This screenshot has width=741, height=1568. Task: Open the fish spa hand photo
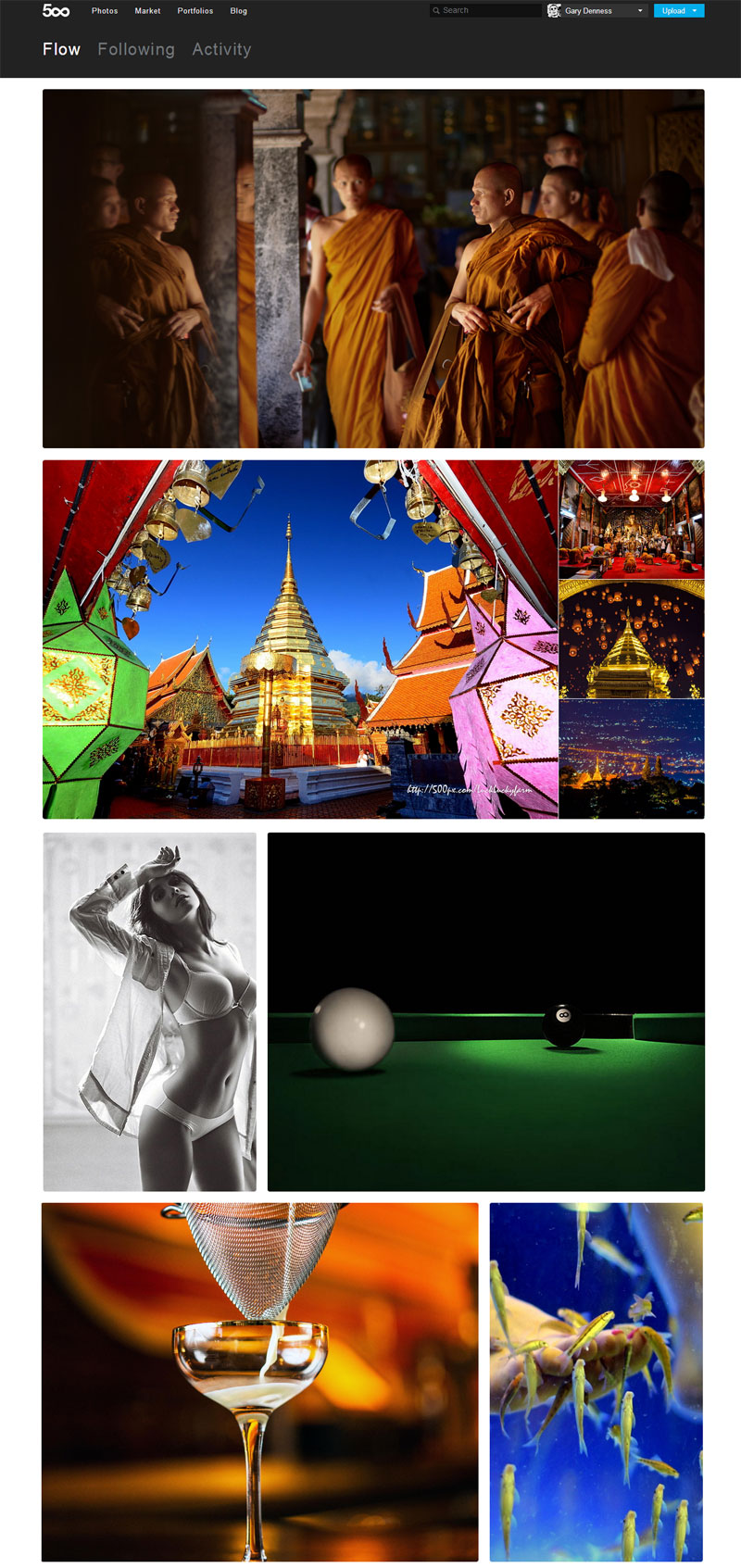(x=596, y=1382)
